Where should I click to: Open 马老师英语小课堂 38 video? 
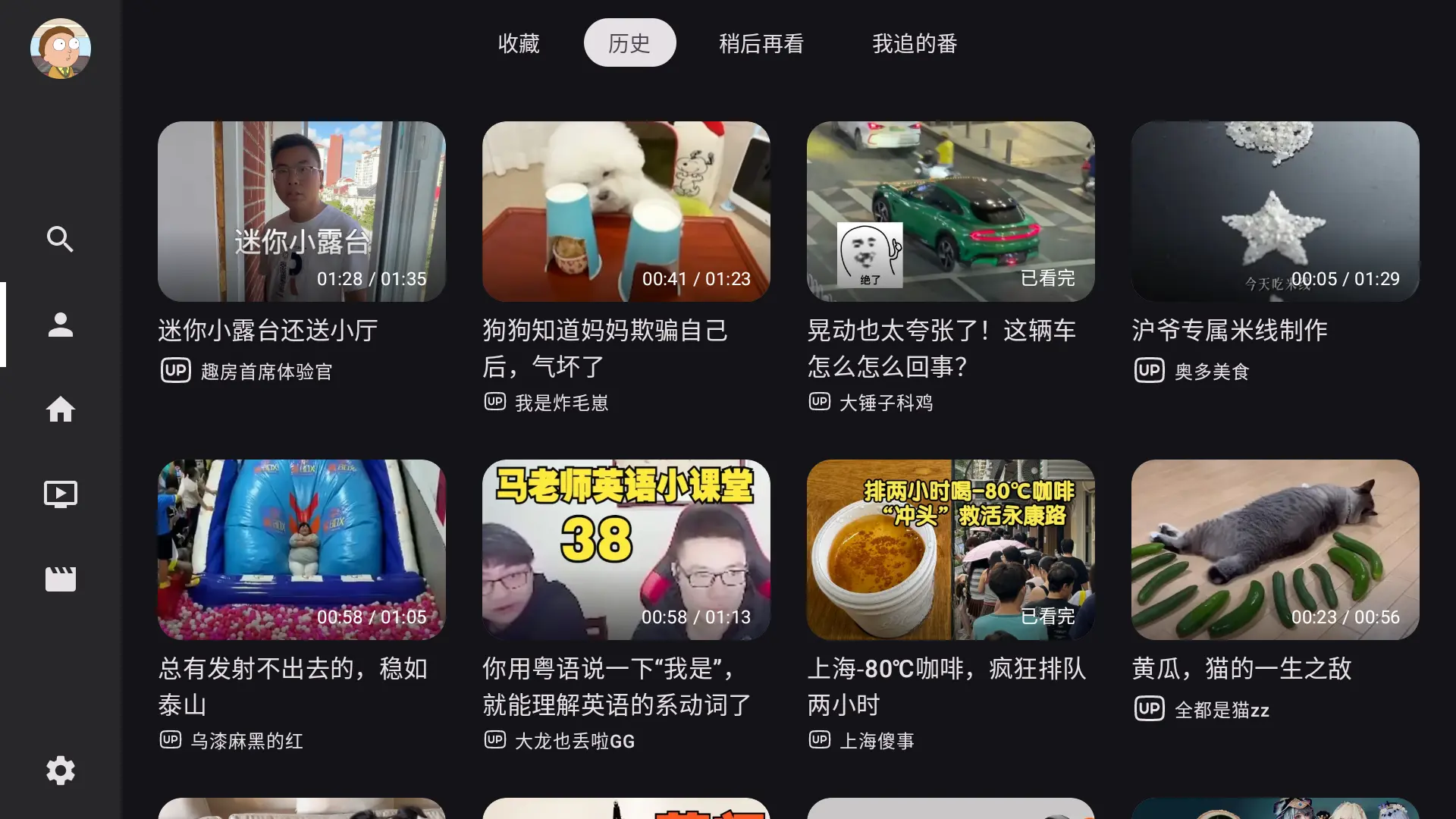click(x=626, y=550)
